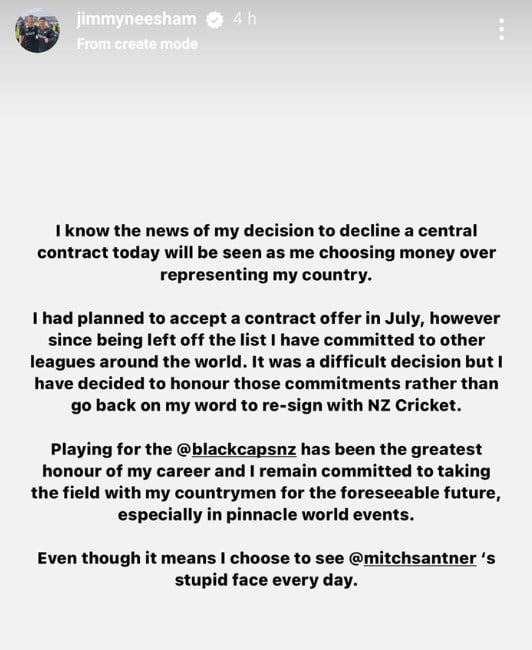Open the @blackcapsnz mention
Image resolution: width=532 pixels, height=650 pixels.
point(236,449)
